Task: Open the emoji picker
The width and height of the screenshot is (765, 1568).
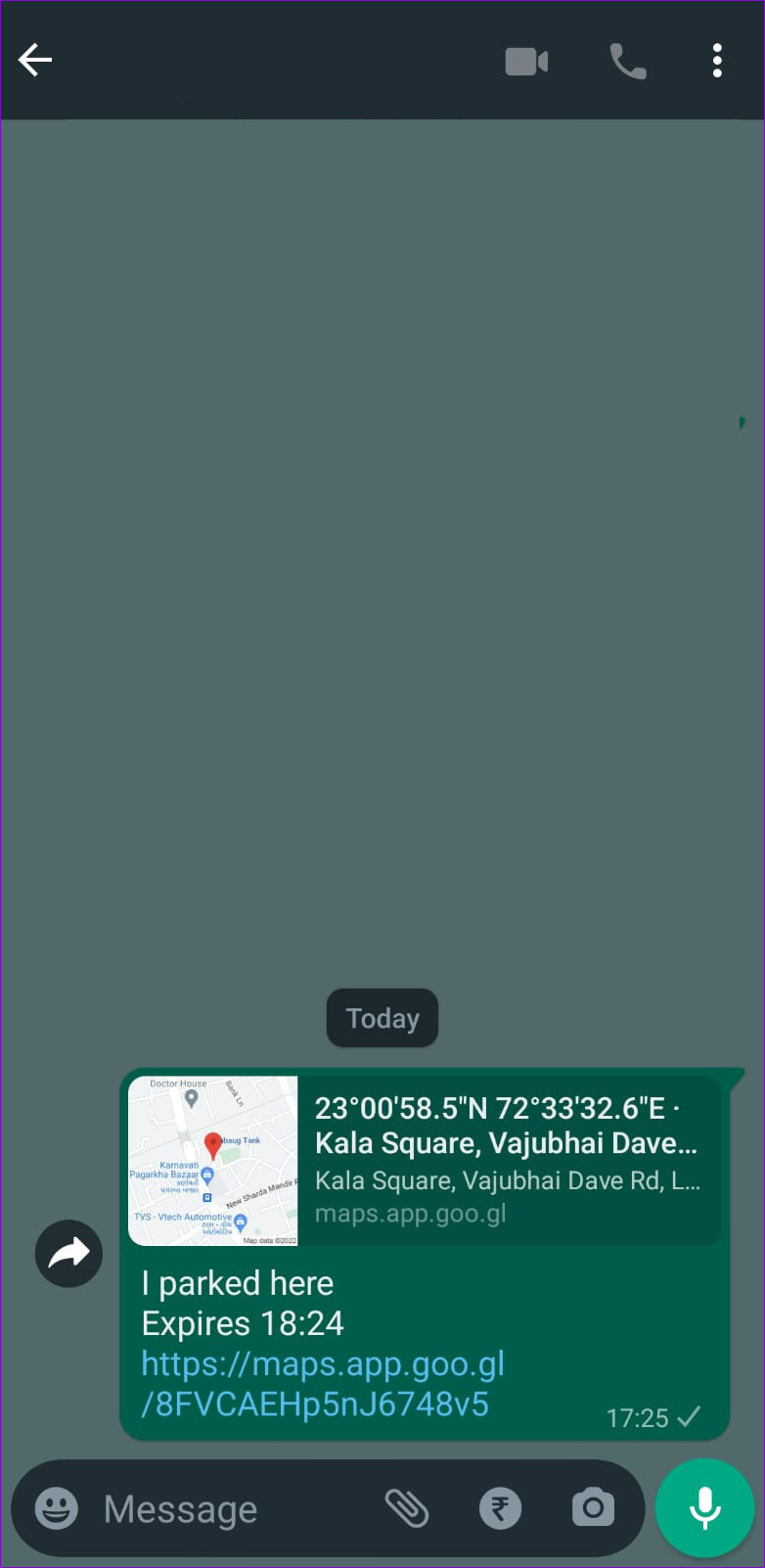Action: point(57,1507)
